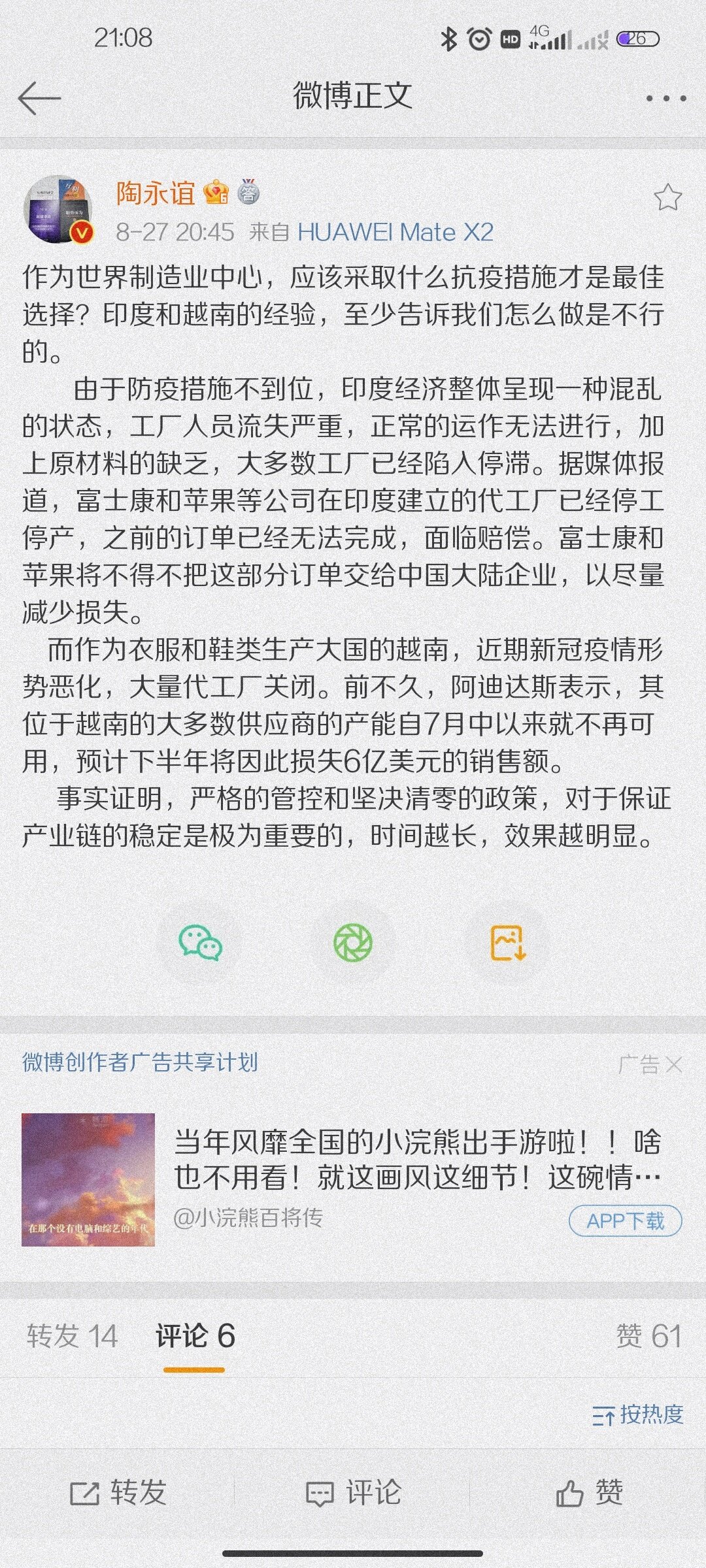706x1568 pixels.
Task: Repost using the bottom 转发 button
Action: [118, 1492]
